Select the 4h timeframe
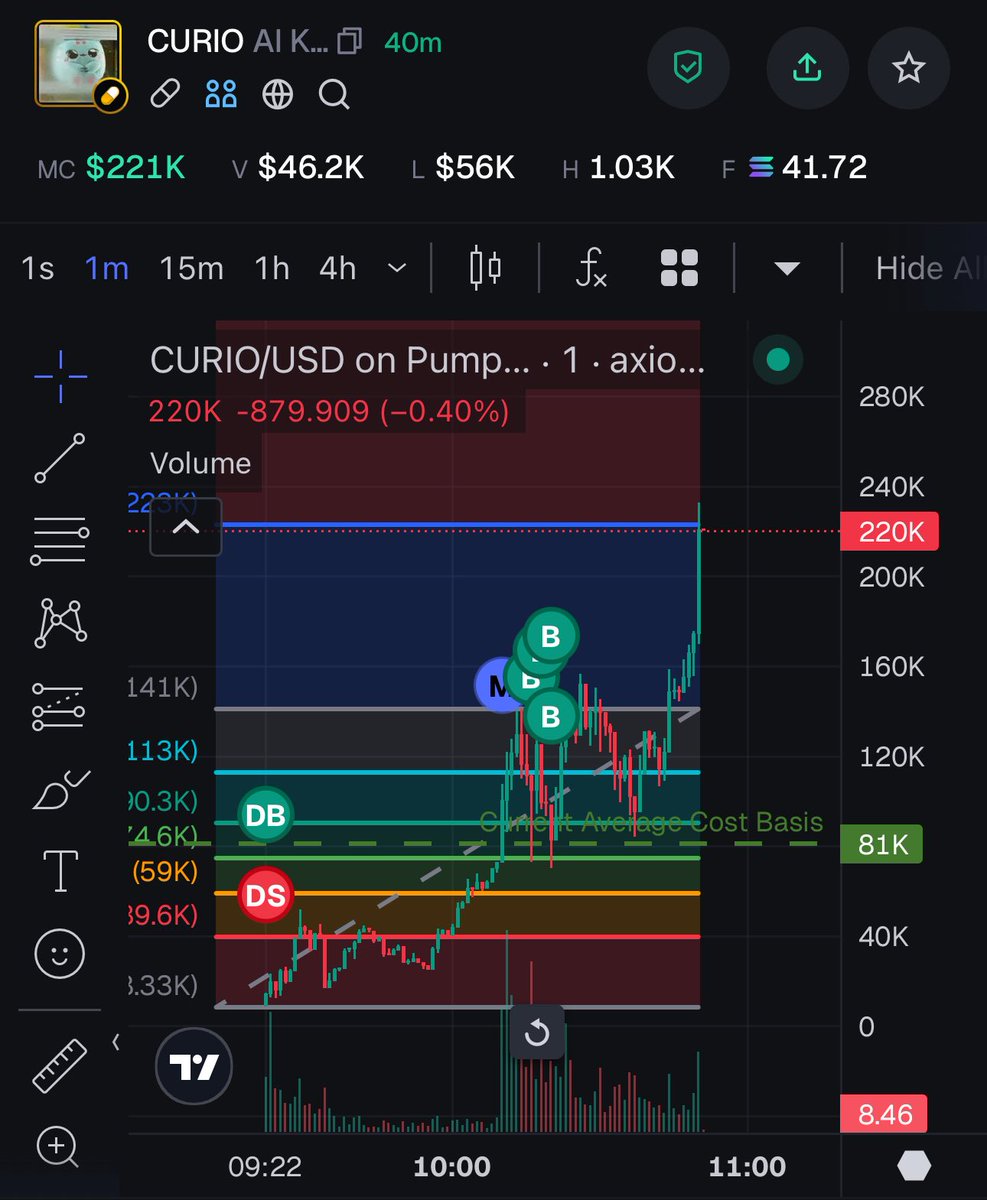This screenshot has width=987, height=1200. click(x=337, y=268)
